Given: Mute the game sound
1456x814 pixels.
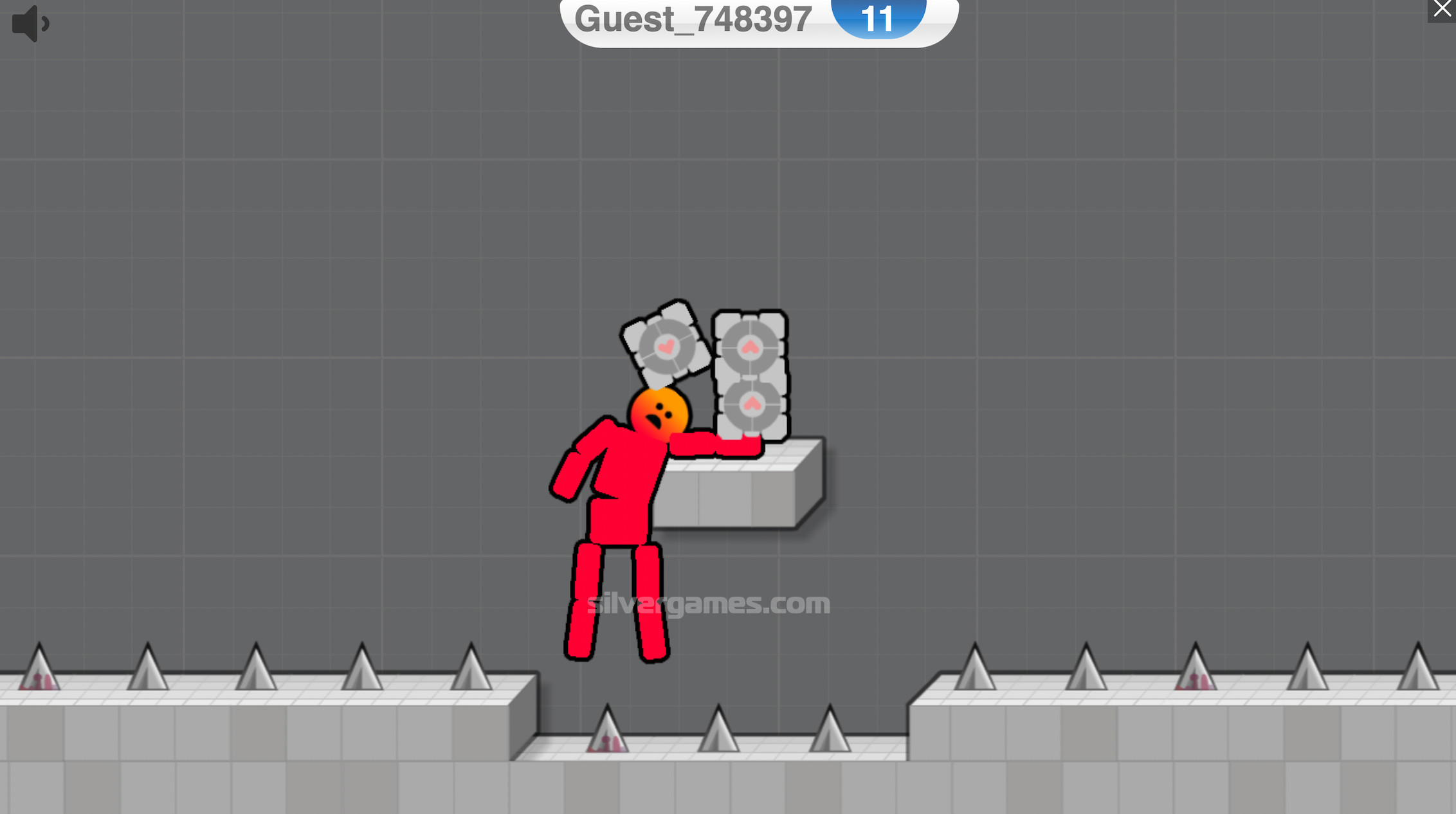Looking at the screenshot, I should pos(30,24).
